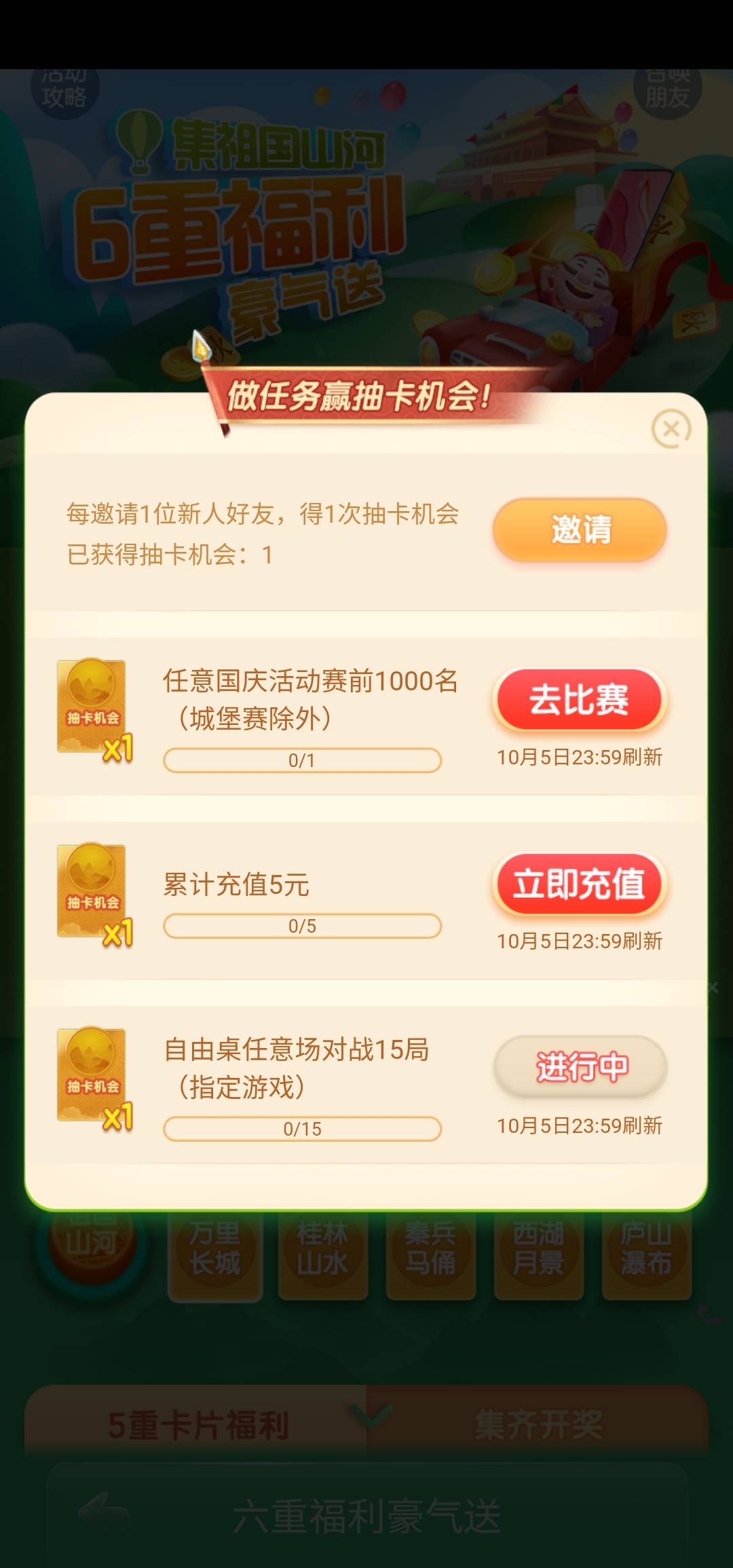Close the 做任务赢抽卡机会 dialog

[x=671, y=428]
